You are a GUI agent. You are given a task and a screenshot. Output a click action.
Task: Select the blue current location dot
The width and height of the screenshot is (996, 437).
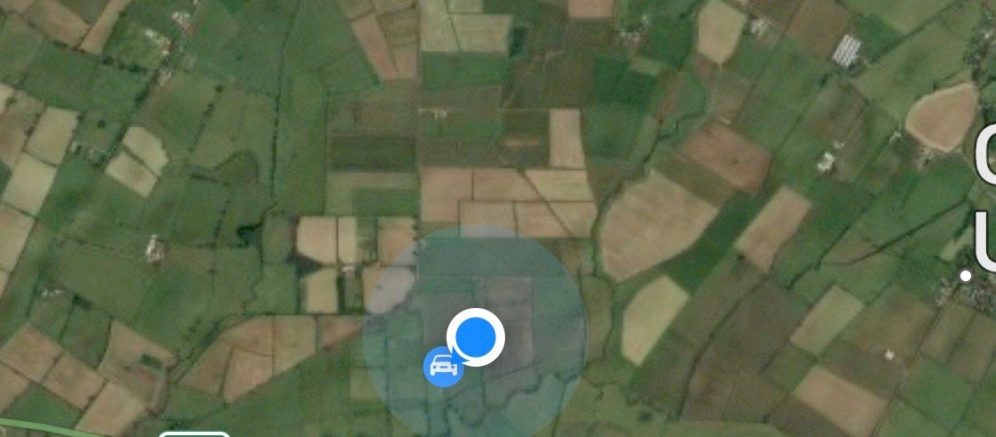(476, 338)
